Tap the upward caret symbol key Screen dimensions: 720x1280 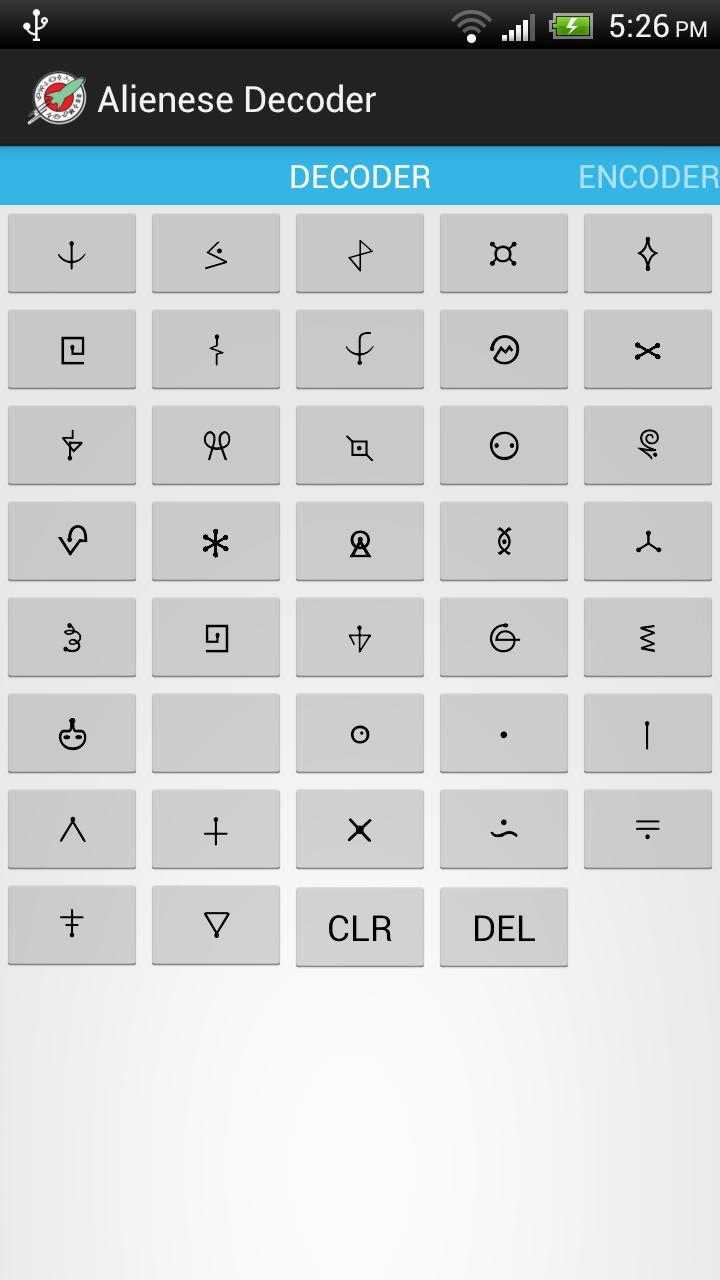72,829
